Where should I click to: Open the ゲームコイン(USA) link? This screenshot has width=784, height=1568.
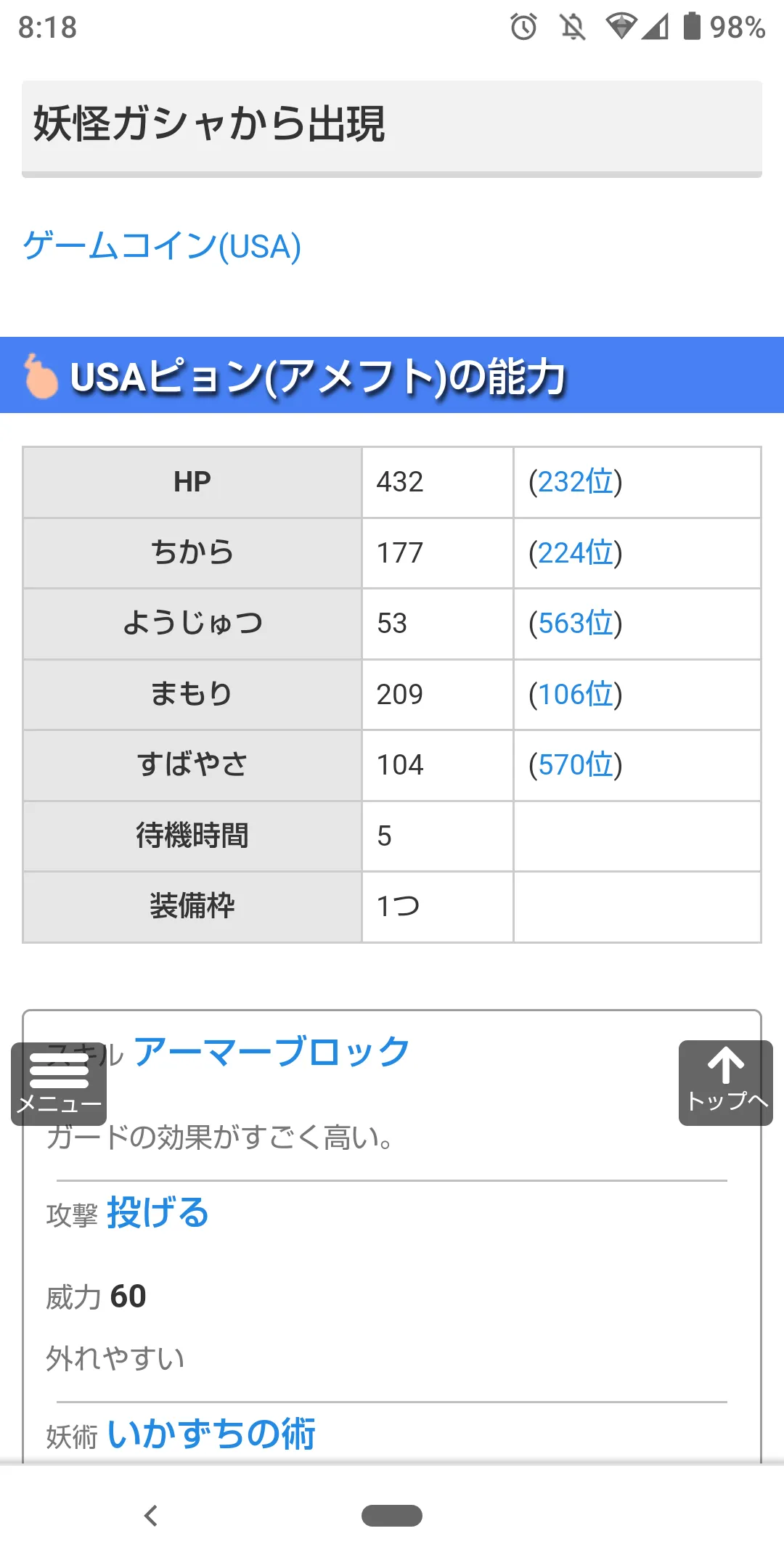click(162, 245)
